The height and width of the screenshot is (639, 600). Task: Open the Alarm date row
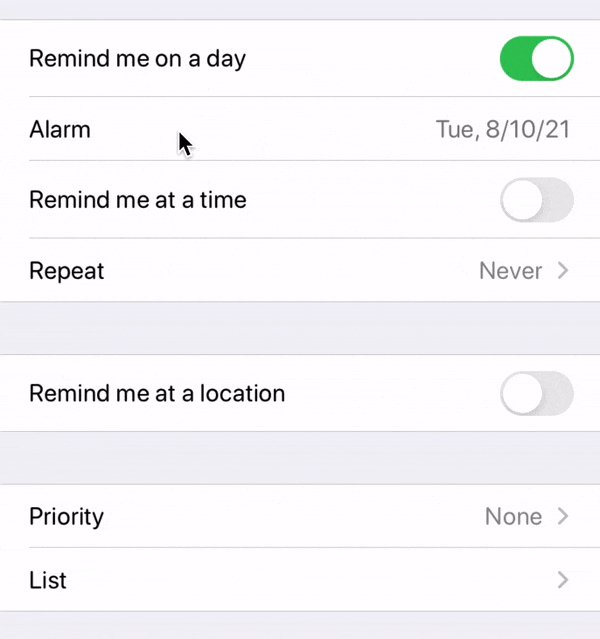point(300,129)
